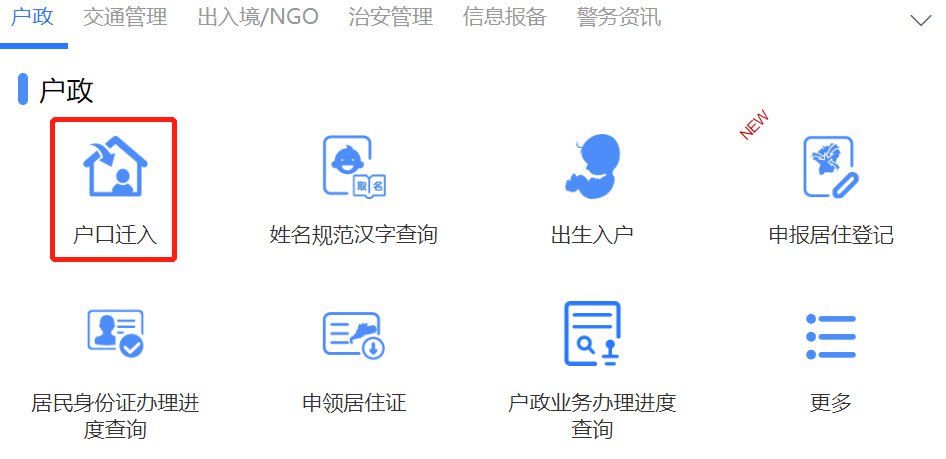Select the 户政 tab
Image resolution: width=946 pixels, height=459 pixels.
[32, 17]
